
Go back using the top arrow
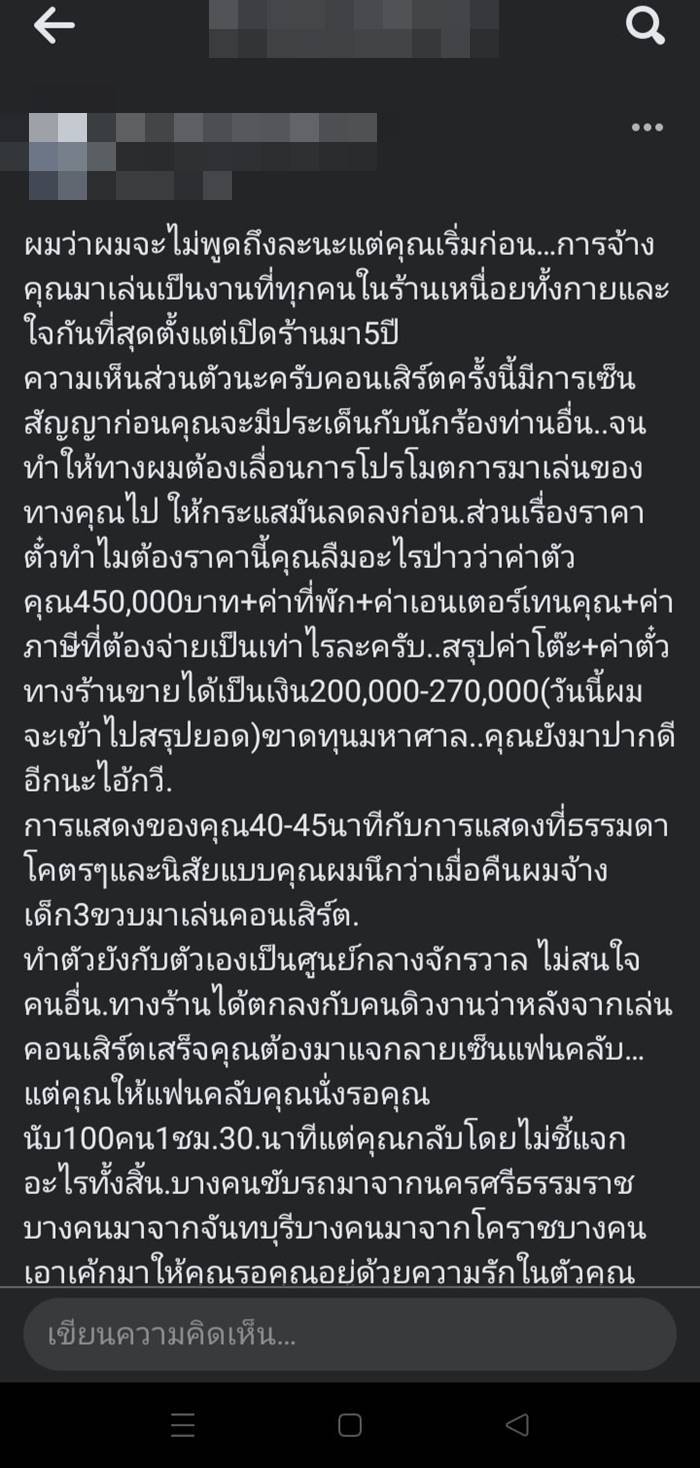[53, 27]
